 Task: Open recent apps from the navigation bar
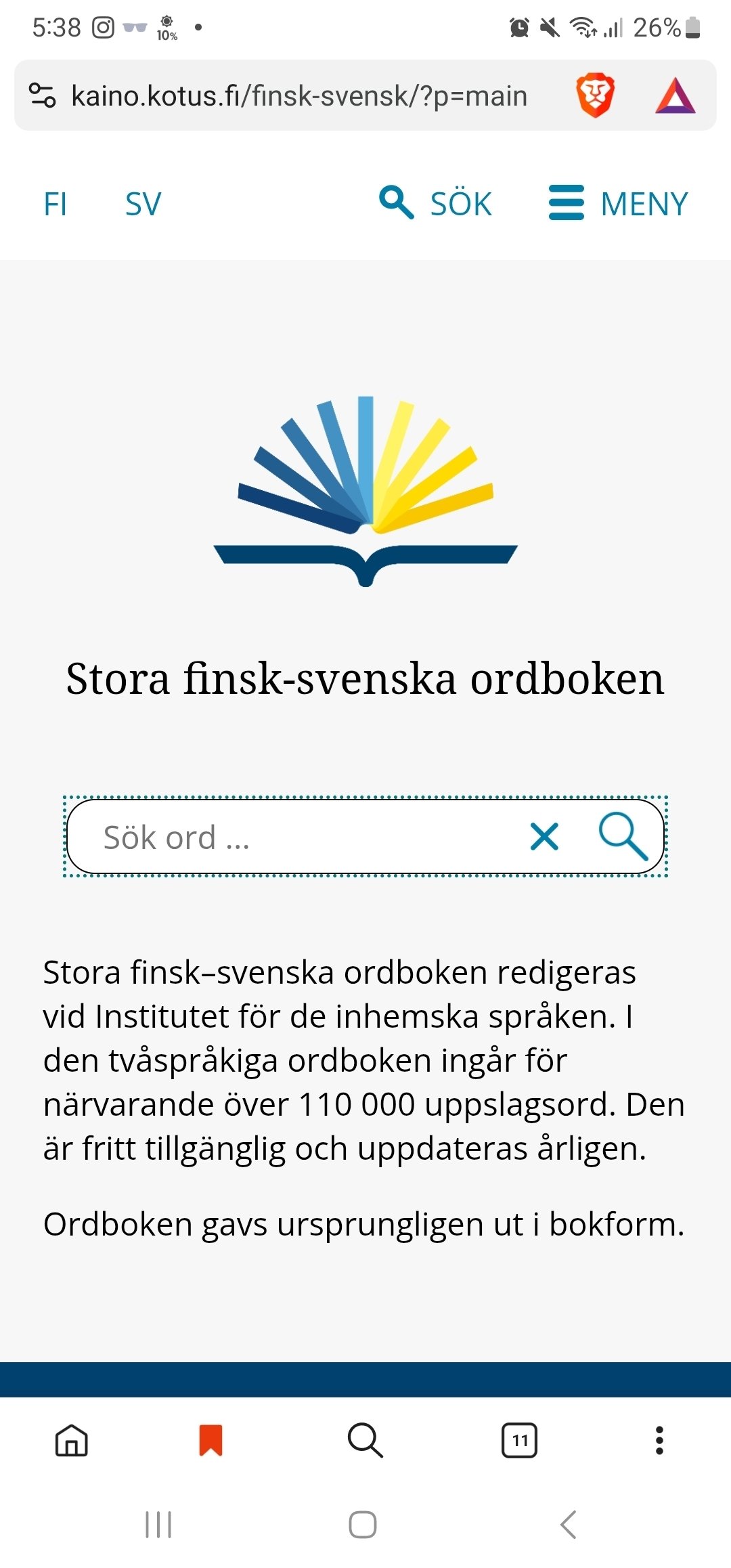158,1525
